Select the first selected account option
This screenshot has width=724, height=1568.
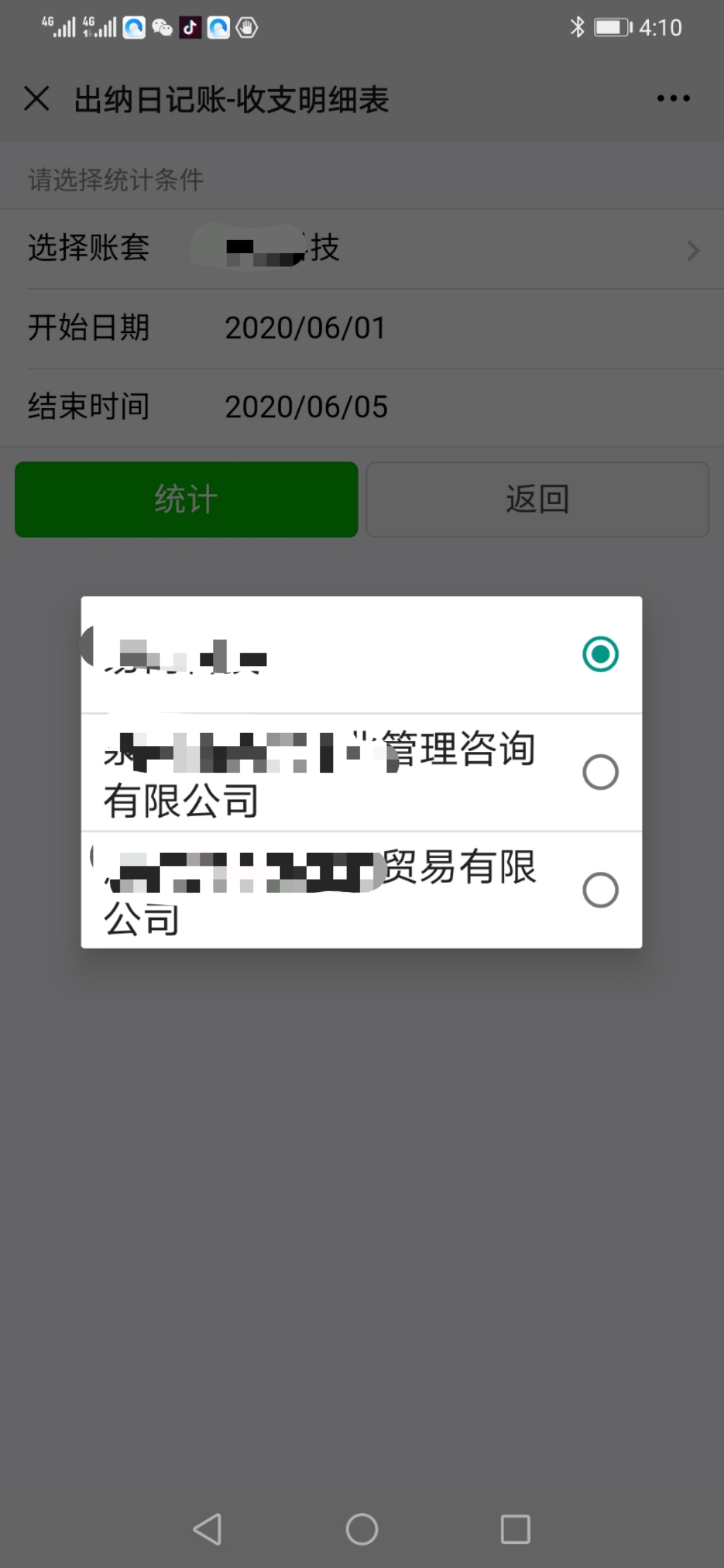(361, 655)
